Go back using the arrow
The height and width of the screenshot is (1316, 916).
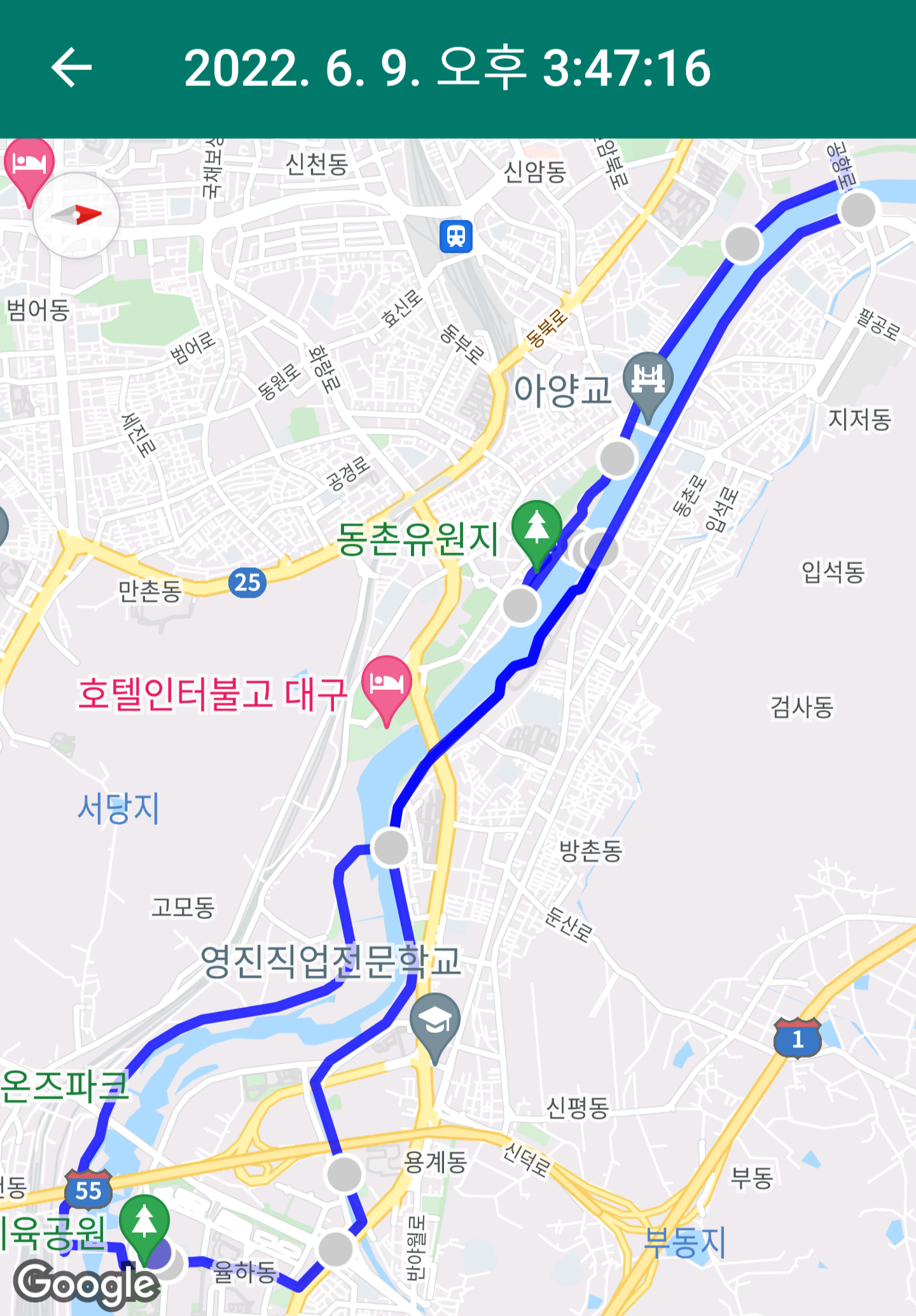coord(71,67)
